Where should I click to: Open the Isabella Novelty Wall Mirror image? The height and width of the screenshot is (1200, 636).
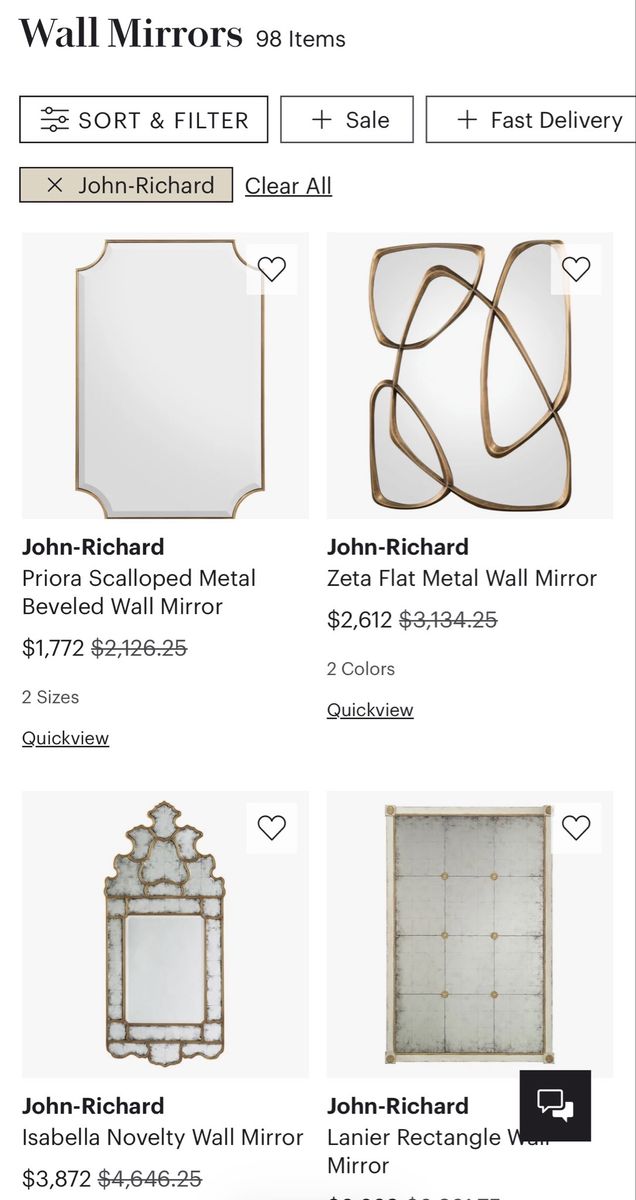coord(166,935)
